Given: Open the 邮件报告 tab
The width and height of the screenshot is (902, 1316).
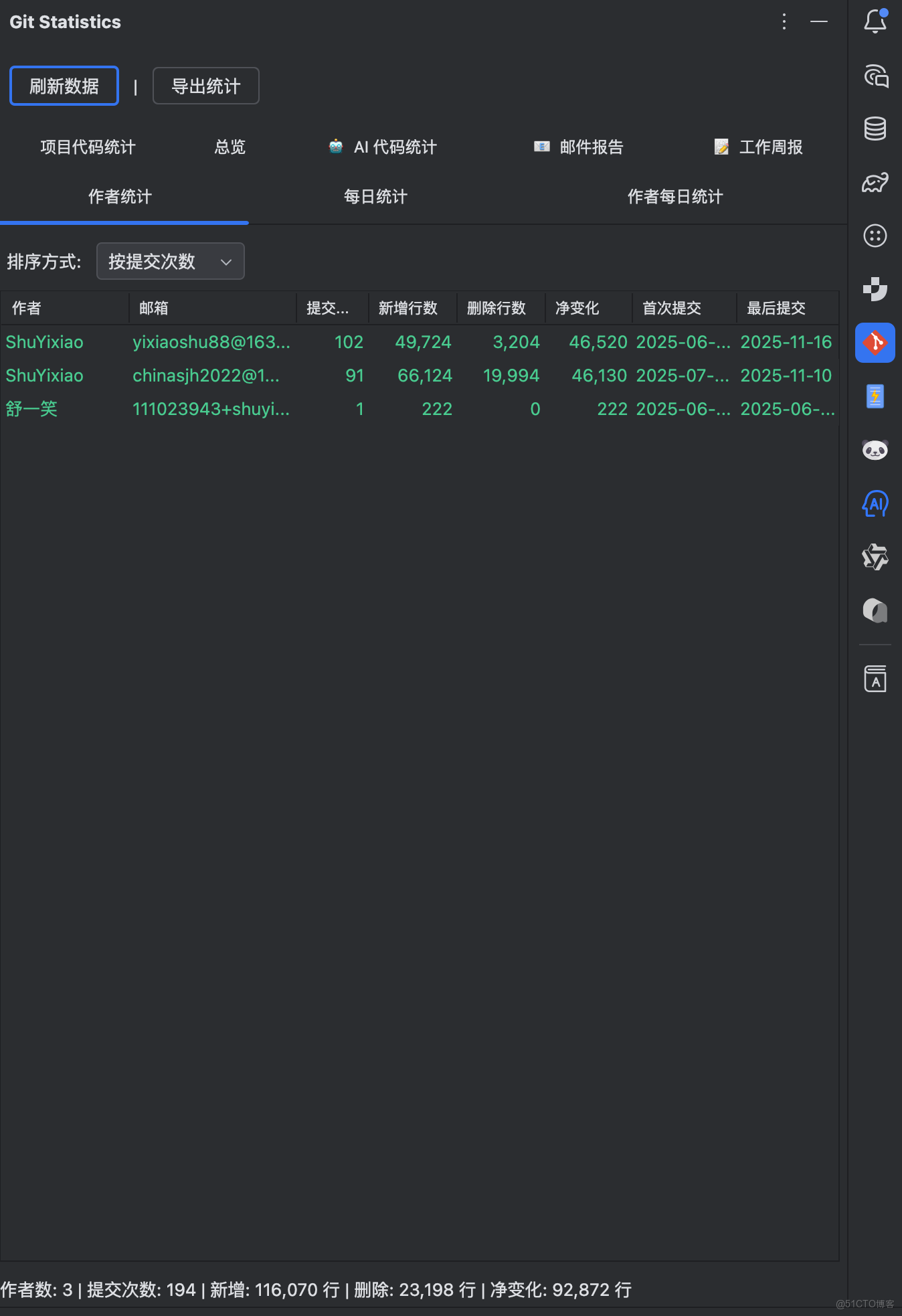Looking at the screenshot, I should 579,147.
